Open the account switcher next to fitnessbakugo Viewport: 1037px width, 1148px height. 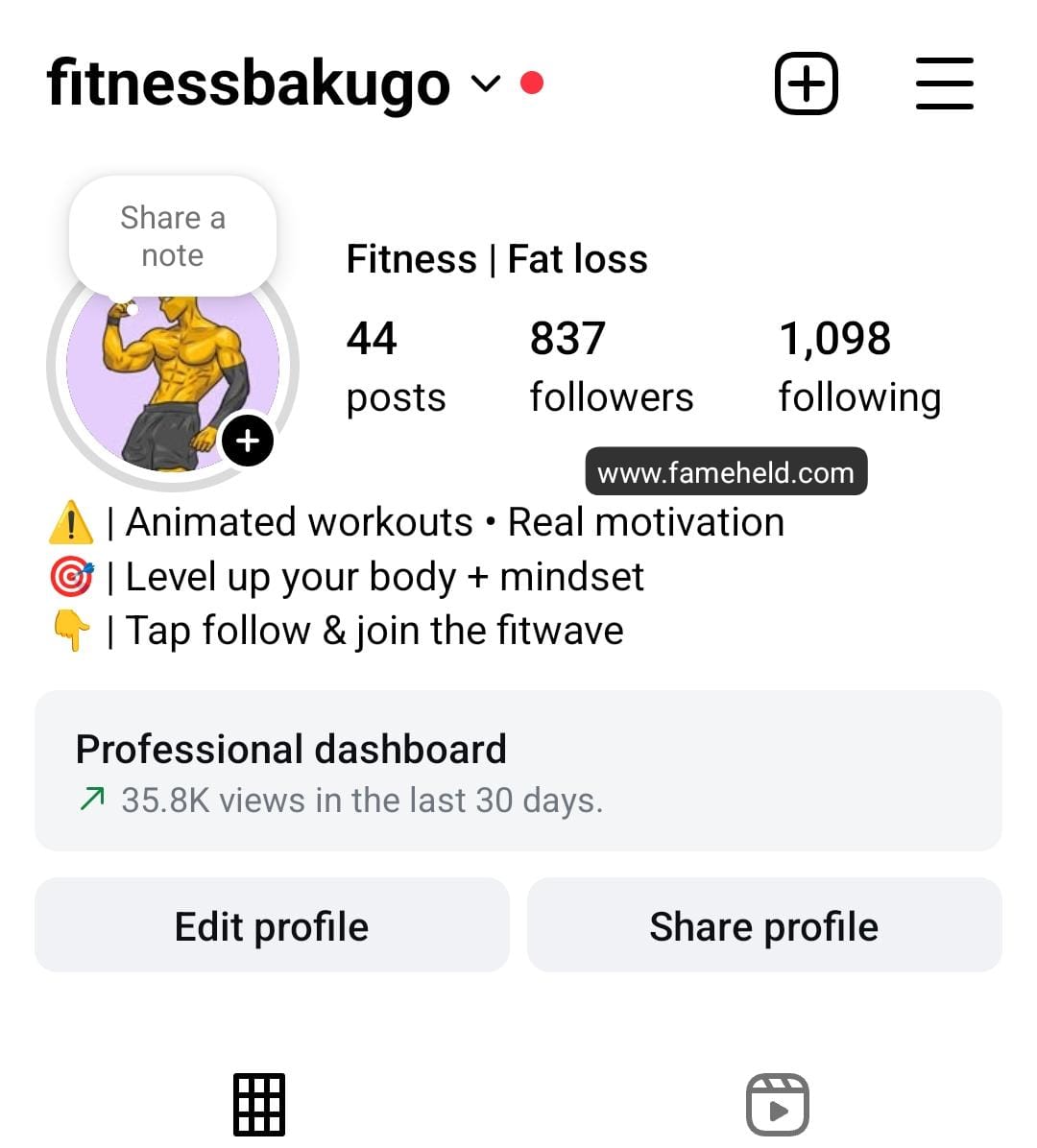pyautogui.click(x=486, y=84)
